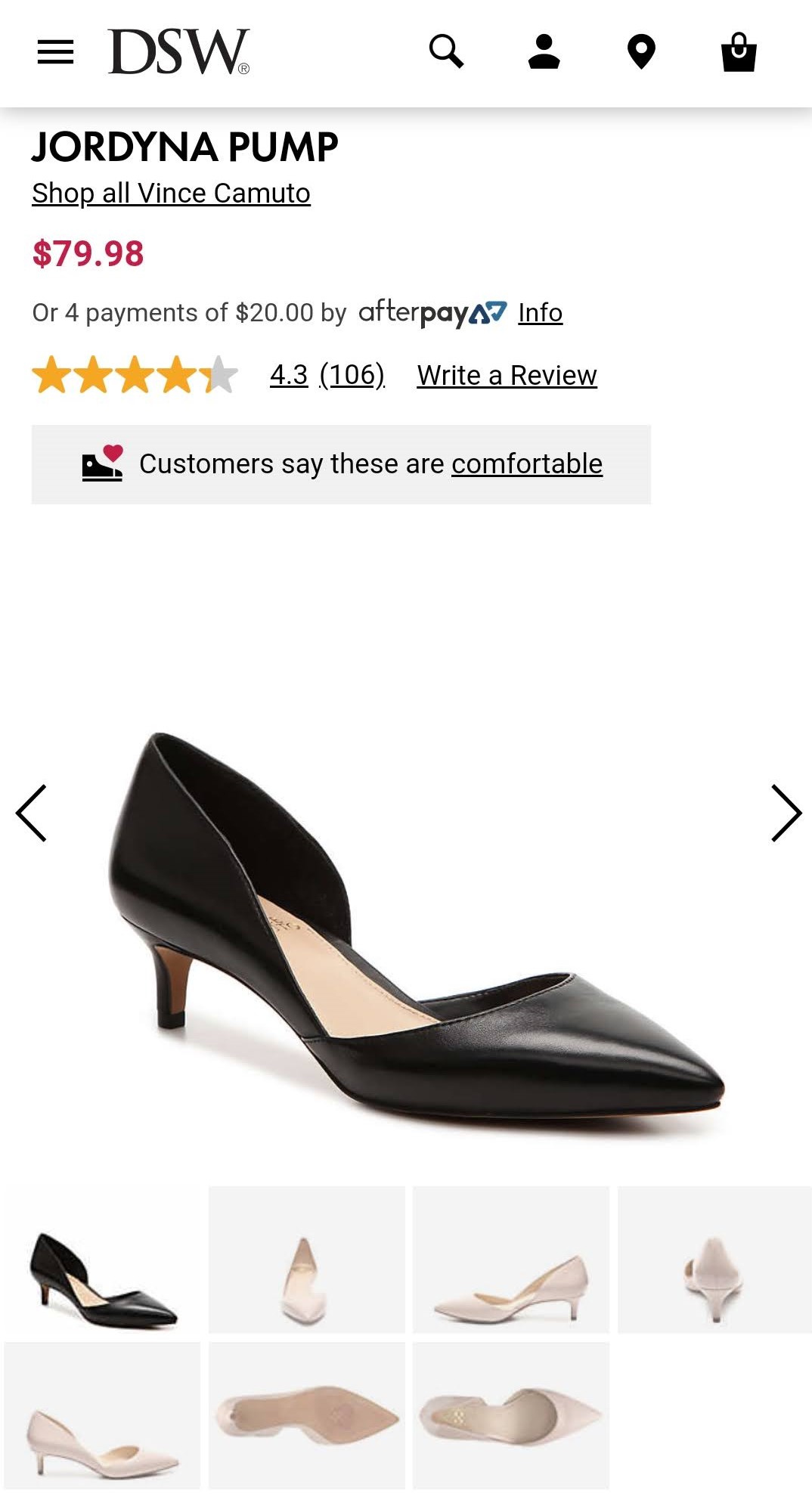
Task: Open Afterpay Info link
Action: [x=540, y=313]
